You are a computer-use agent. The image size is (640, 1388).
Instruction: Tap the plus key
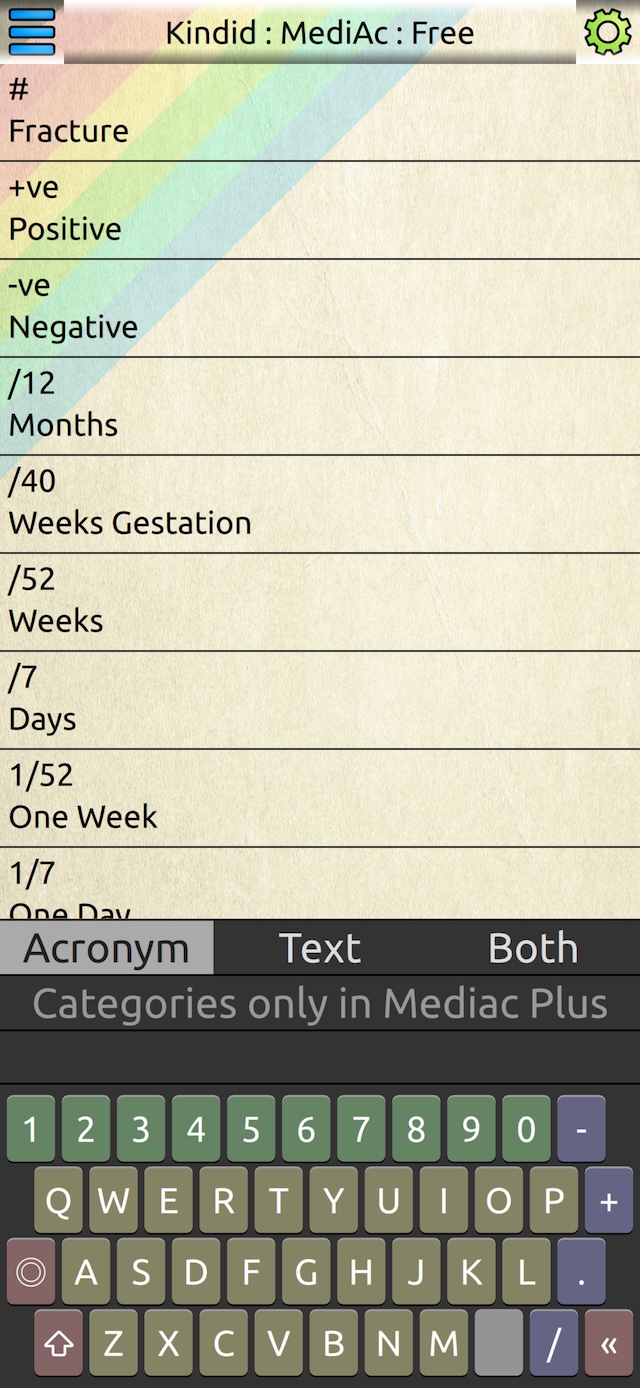(x=609, y=1200)
